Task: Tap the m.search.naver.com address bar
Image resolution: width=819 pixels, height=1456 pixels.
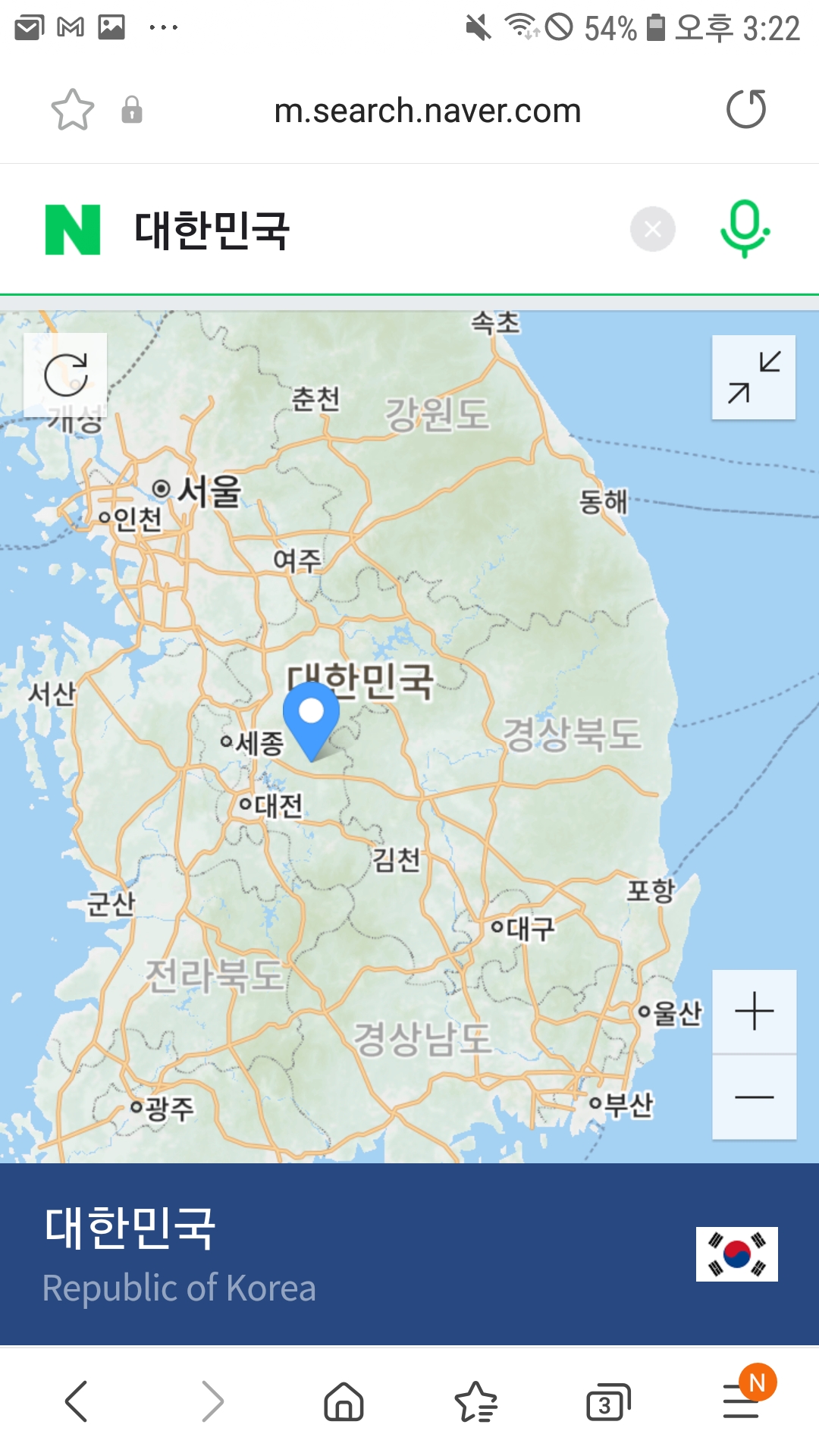Action: [x=427, y=111]
